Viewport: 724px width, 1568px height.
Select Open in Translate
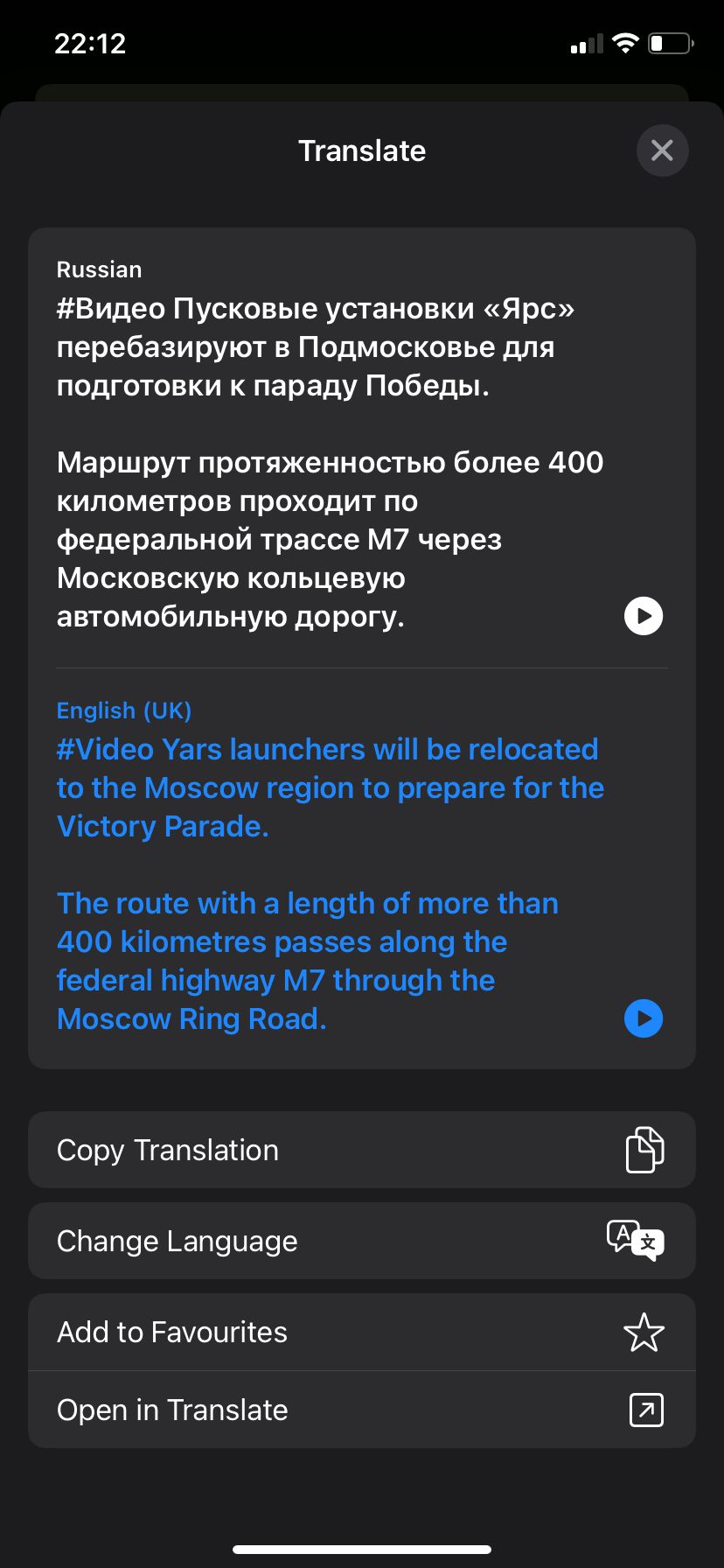tap(362, 1410)
